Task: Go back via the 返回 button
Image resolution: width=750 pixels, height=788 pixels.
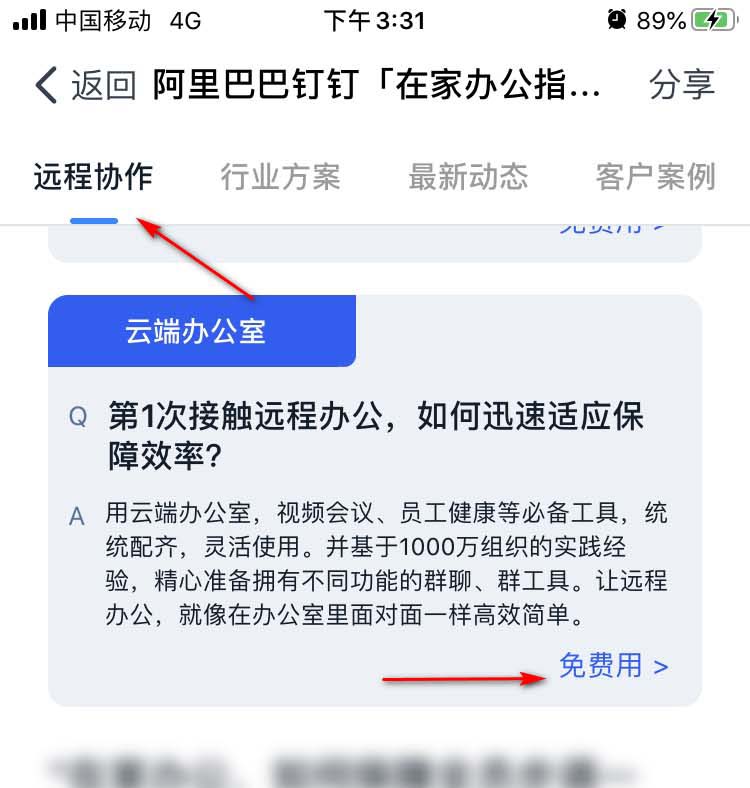Action: 84,85
